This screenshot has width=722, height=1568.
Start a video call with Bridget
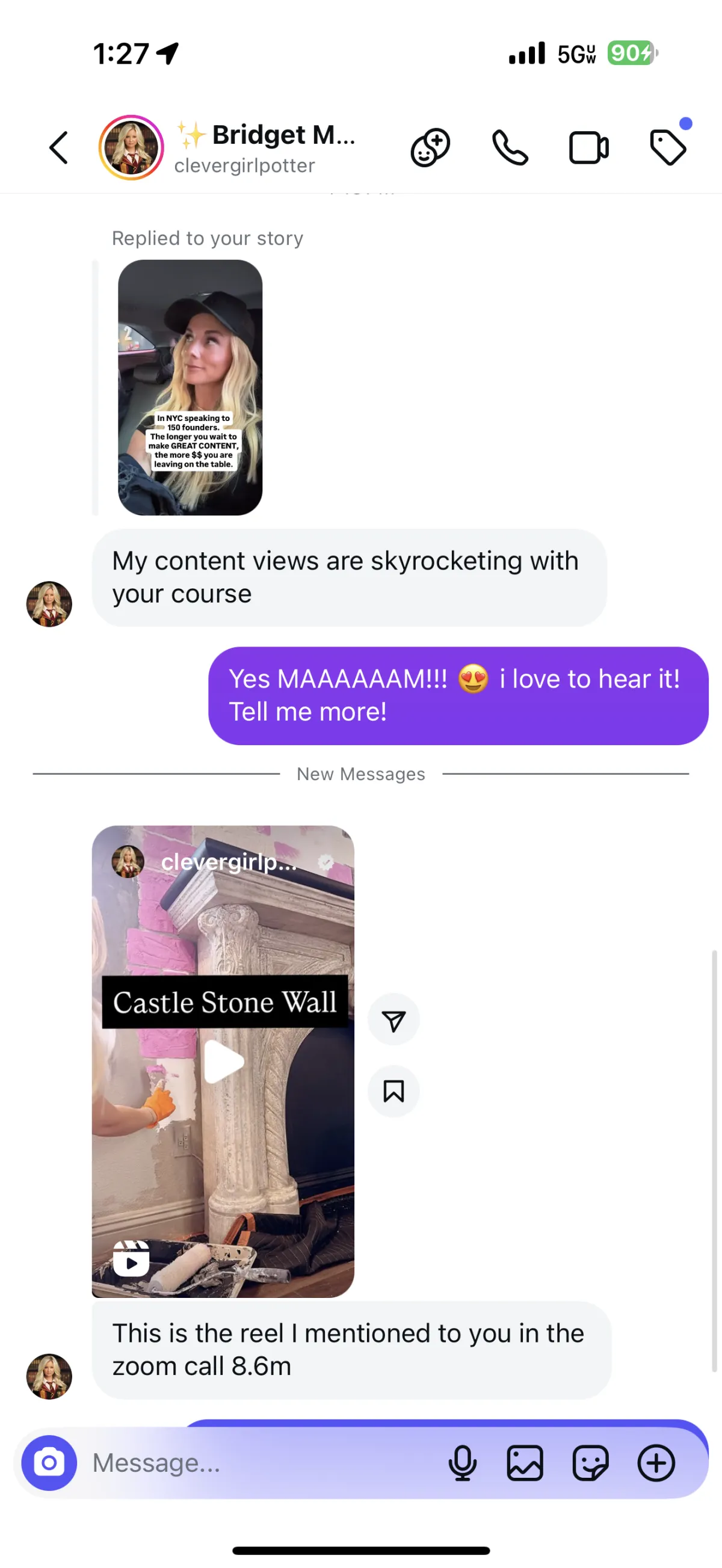(588, 148)
